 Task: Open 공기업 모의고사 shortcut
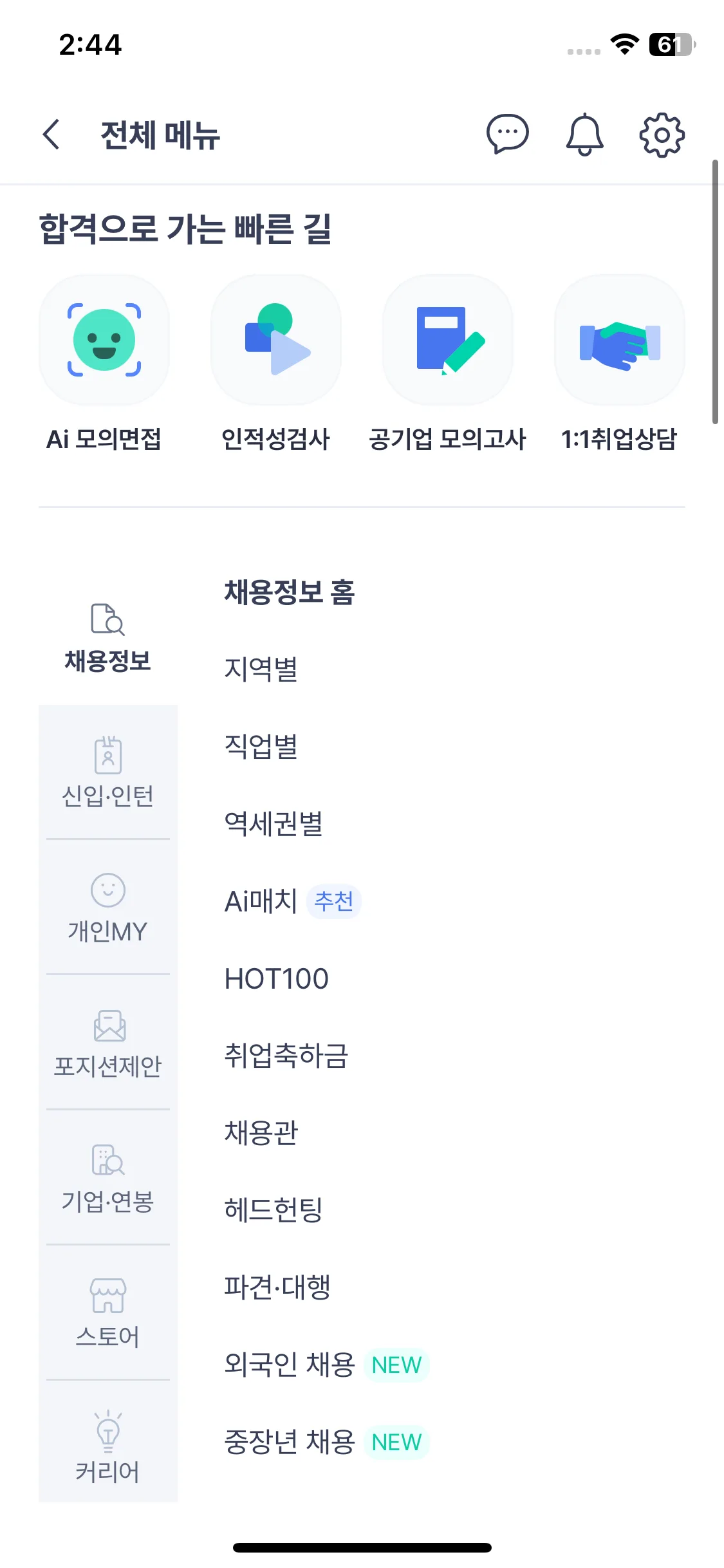point(447,341)
